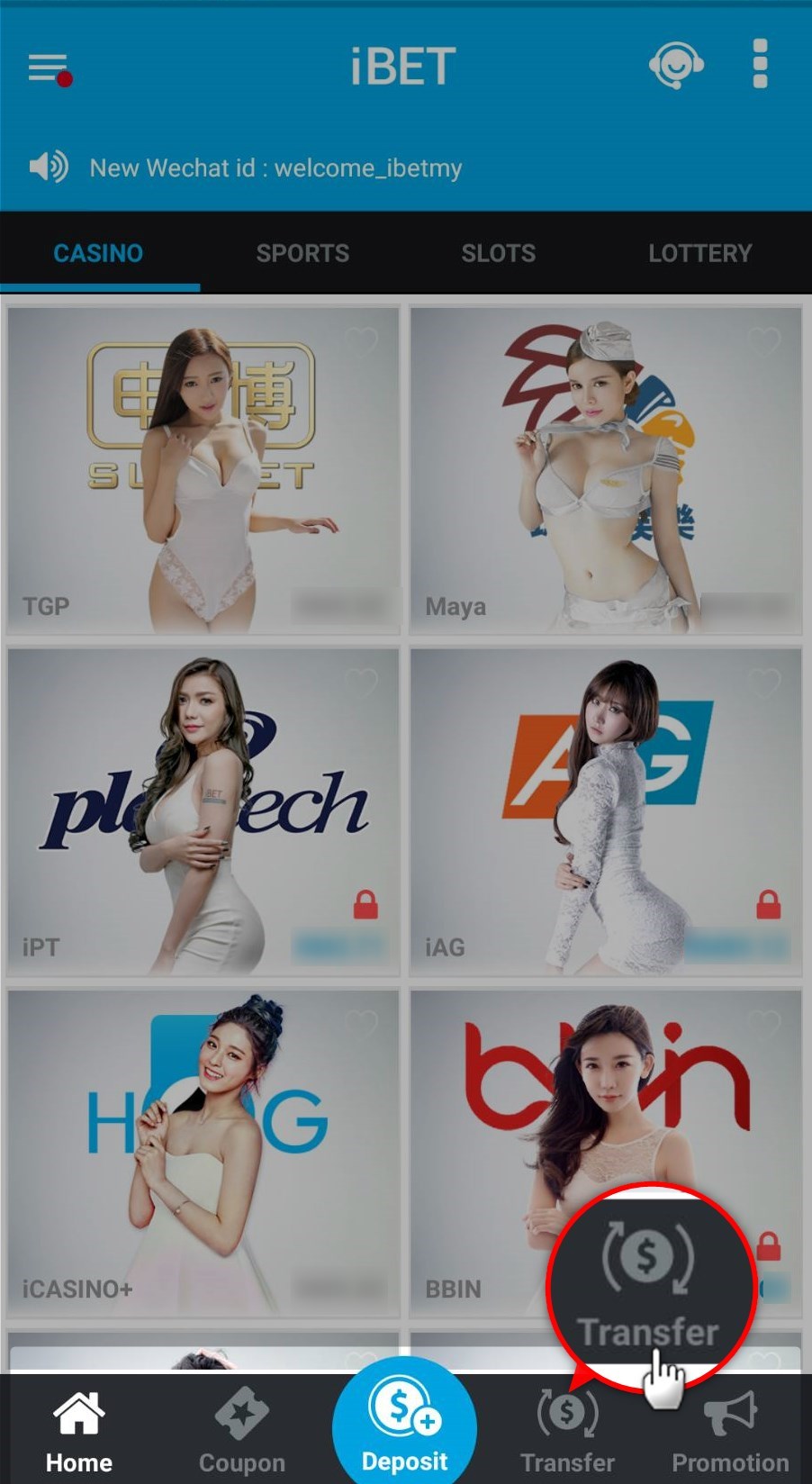The width and height of the screenshot is (812, 1484).
Task: Favorite the TGP tile with heart icon
Action: [361, 341]
